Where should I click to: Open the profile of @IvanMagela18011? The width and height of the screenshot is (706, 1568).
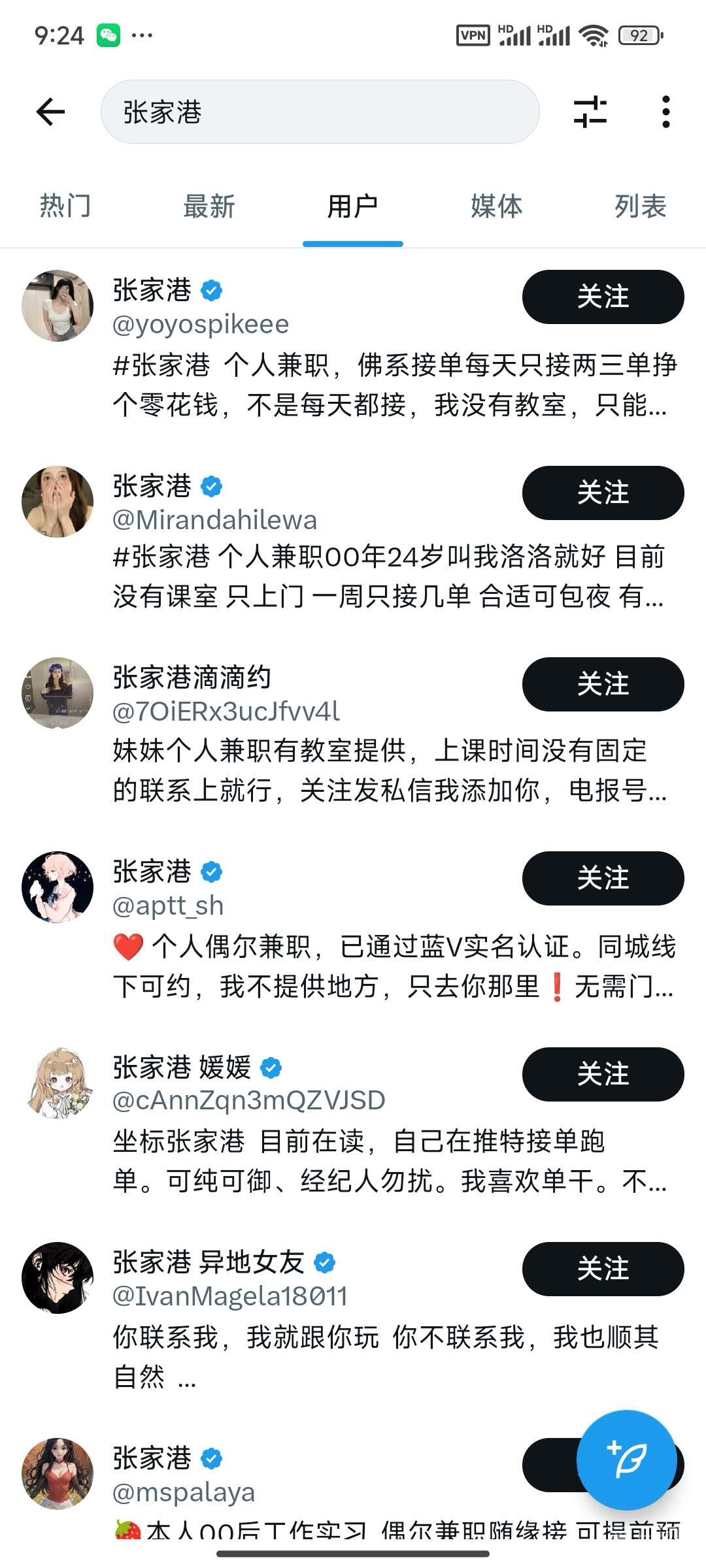pos(229,1296)
